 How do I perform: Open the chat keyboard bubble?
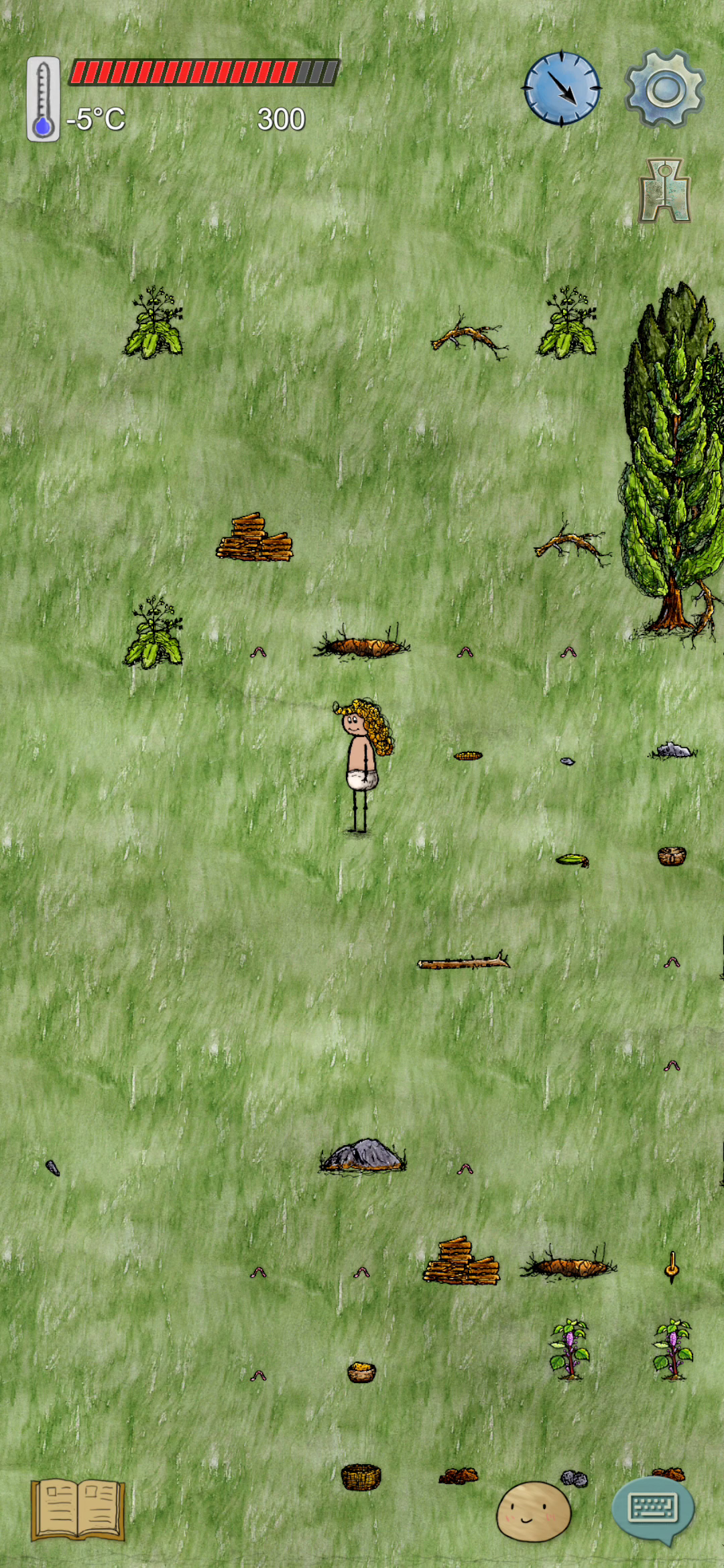click(x=652, y=1508)
